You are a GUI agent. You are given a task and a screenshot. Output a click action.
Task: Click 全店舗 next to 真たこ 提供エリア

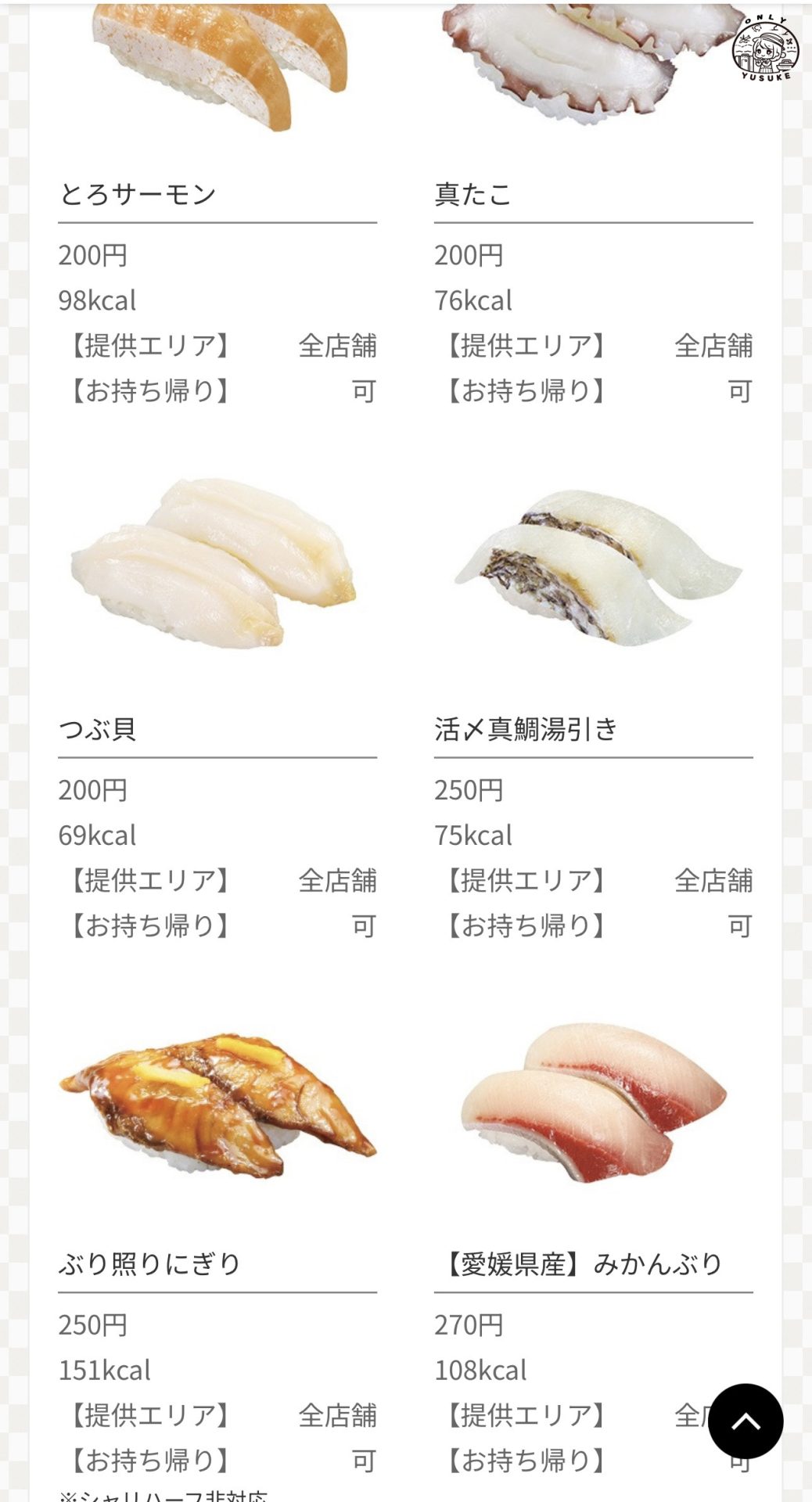click(716, 343)
